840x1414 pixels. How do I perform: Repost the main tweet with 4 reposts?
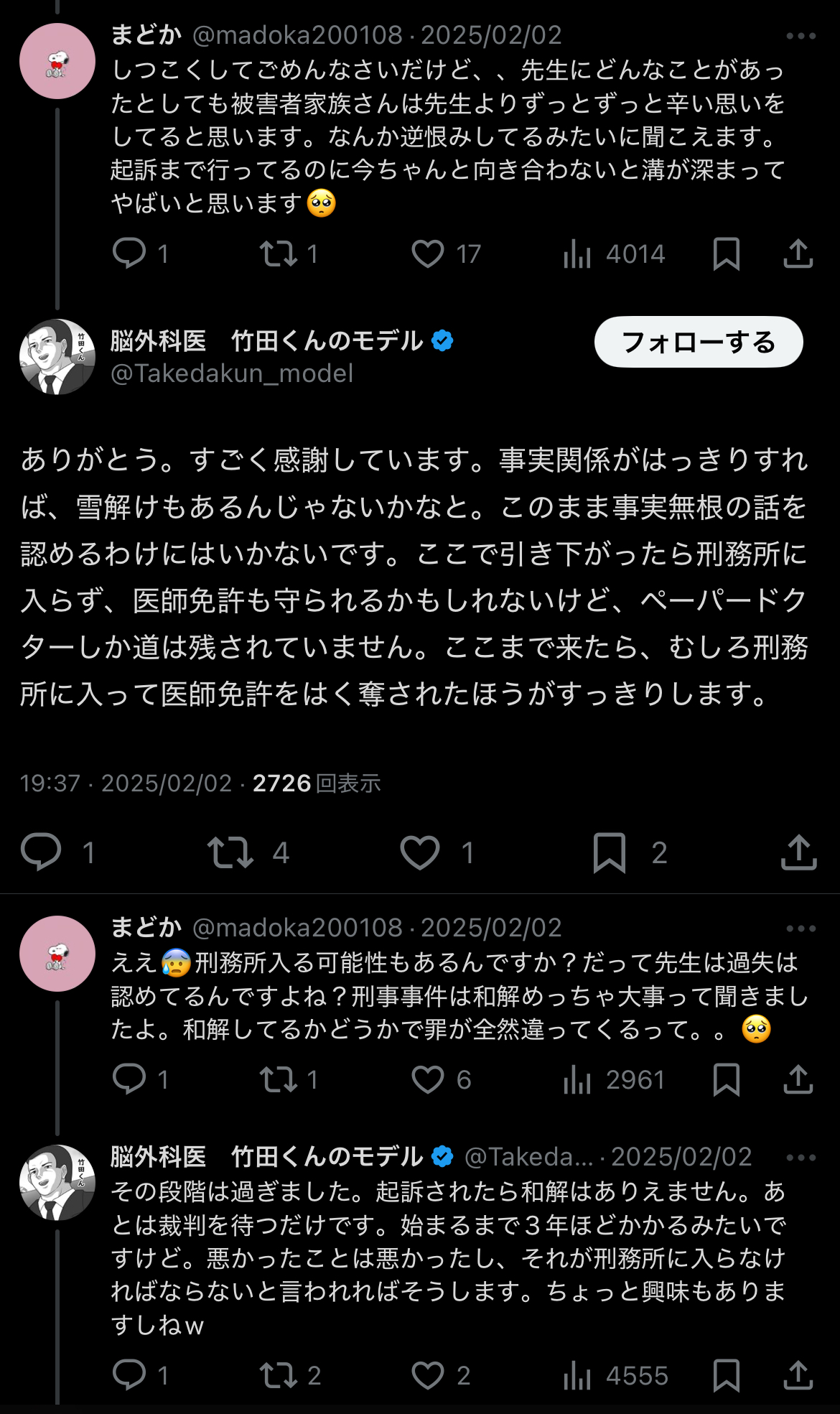[230, 852]
